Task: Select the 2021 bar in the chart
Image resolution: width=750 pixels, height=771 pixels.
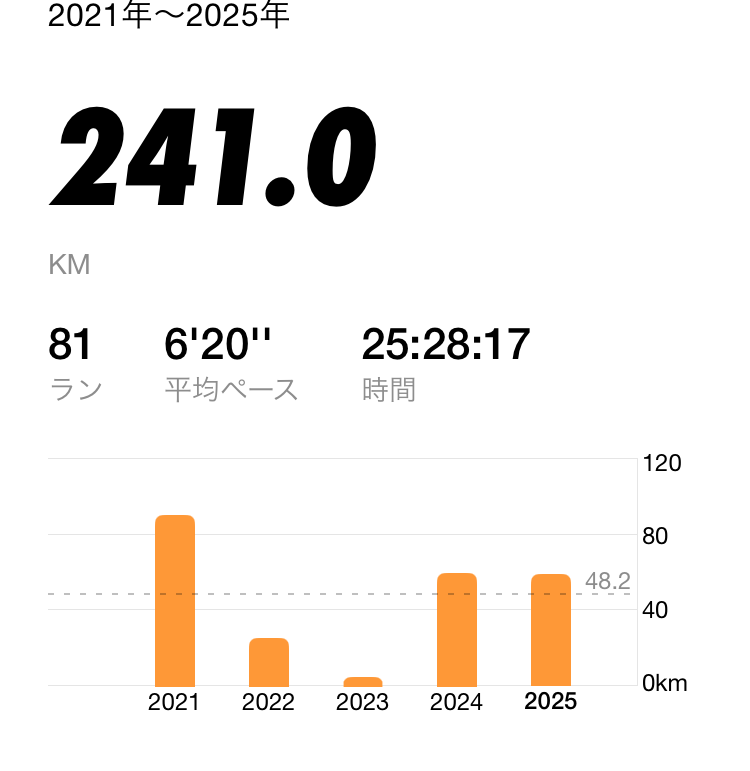Action: tap(175, 600)
